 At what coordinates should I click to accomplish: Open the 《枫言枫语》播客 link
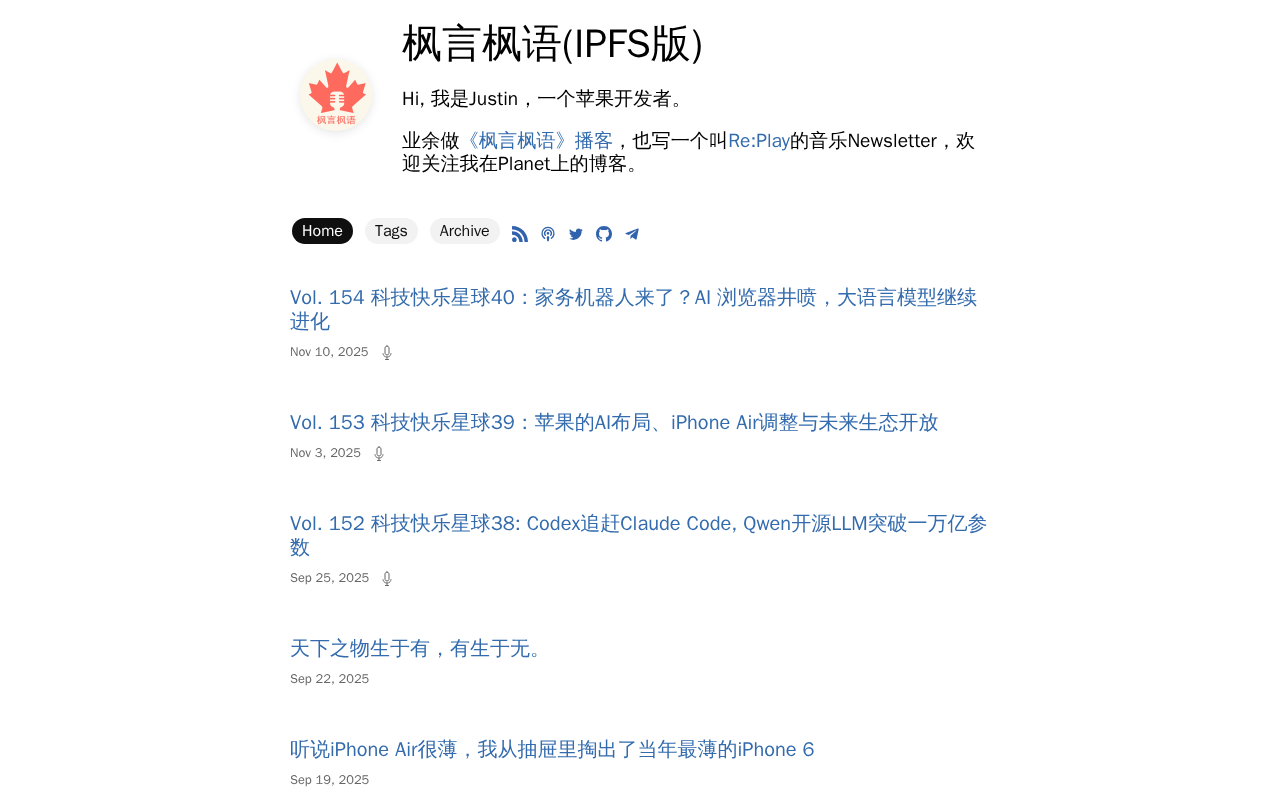[x=537, y=141]
